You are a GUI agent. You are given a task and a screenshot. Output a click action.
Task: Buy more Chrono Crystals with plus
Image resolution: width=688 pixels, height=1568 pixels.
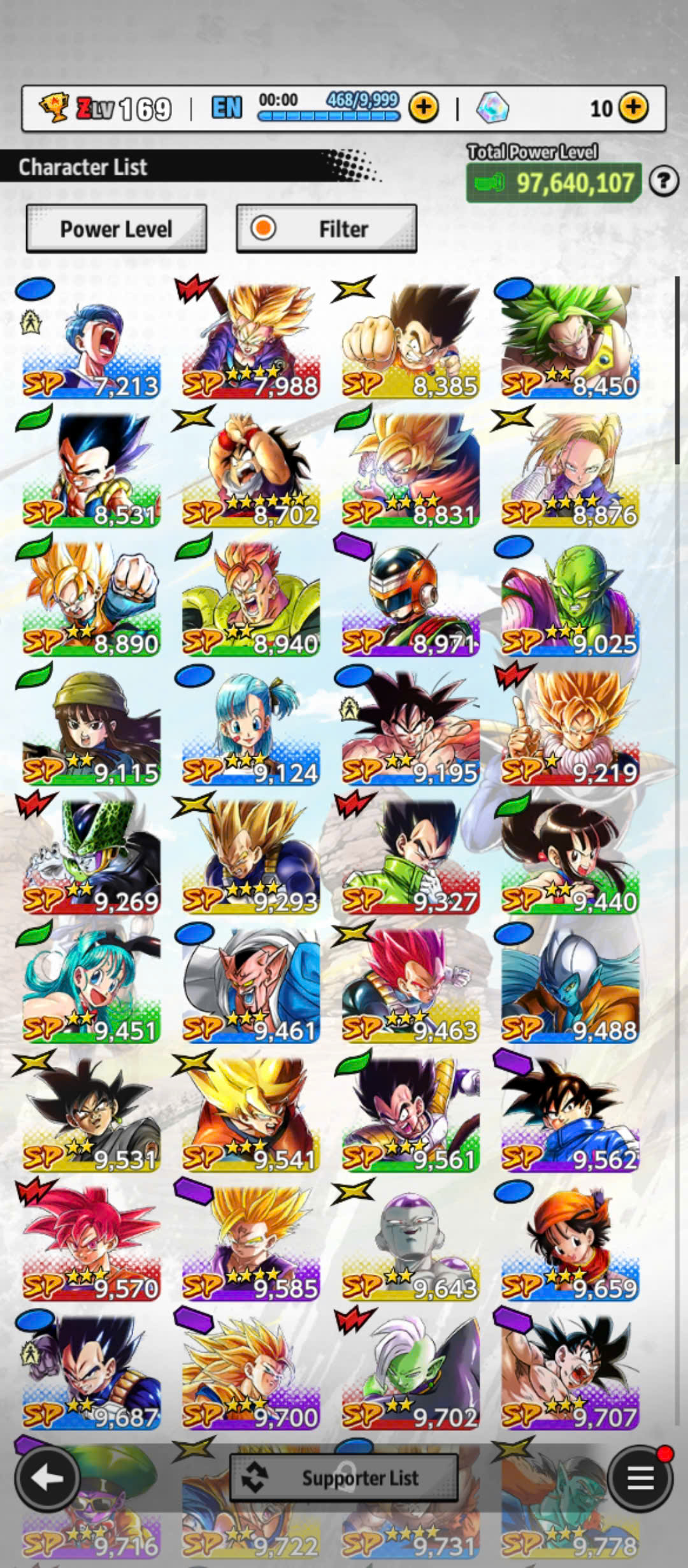coord(633,108)
